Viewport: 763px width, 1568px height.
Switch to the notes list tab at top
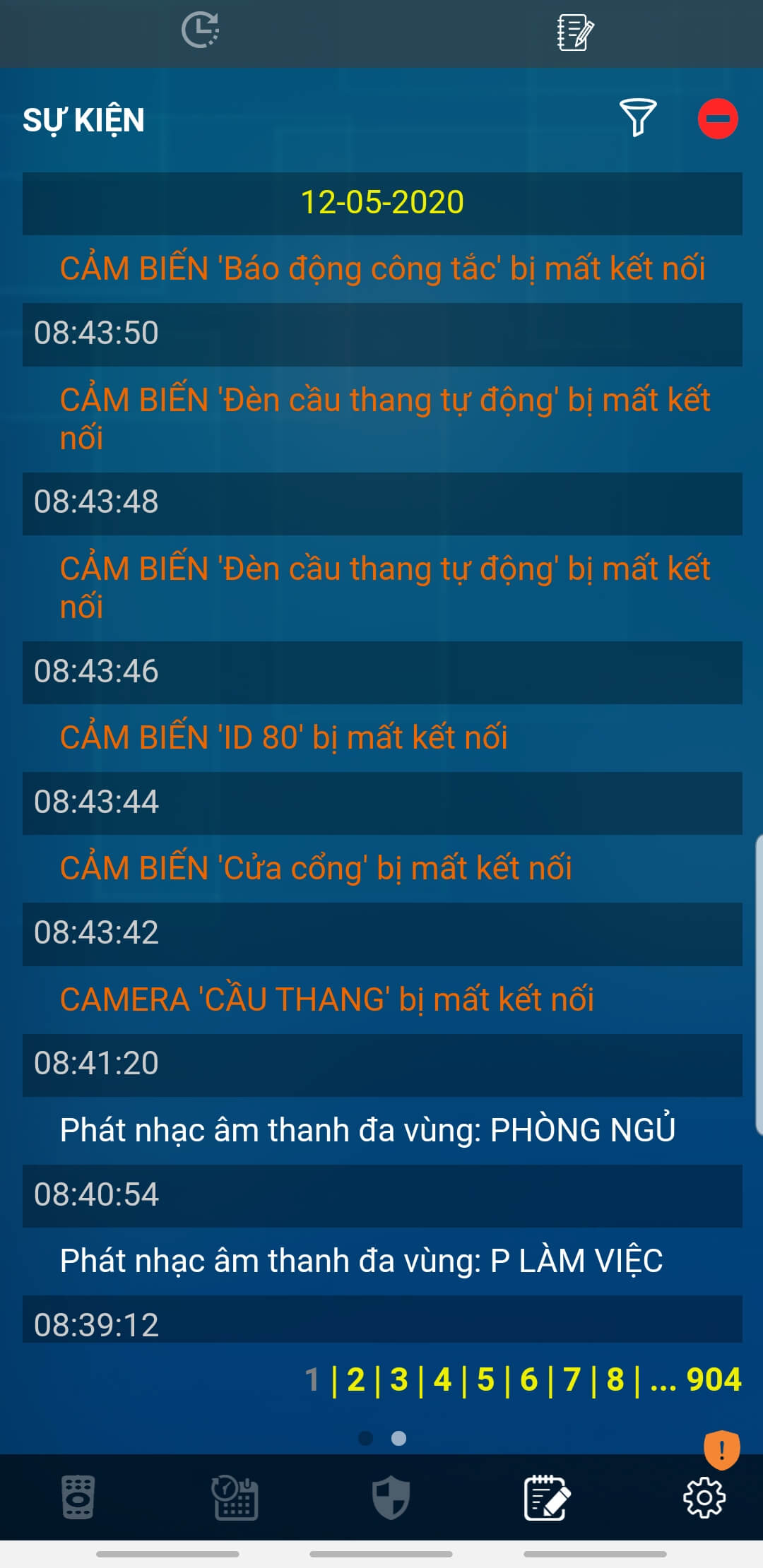tap(575, 32)
